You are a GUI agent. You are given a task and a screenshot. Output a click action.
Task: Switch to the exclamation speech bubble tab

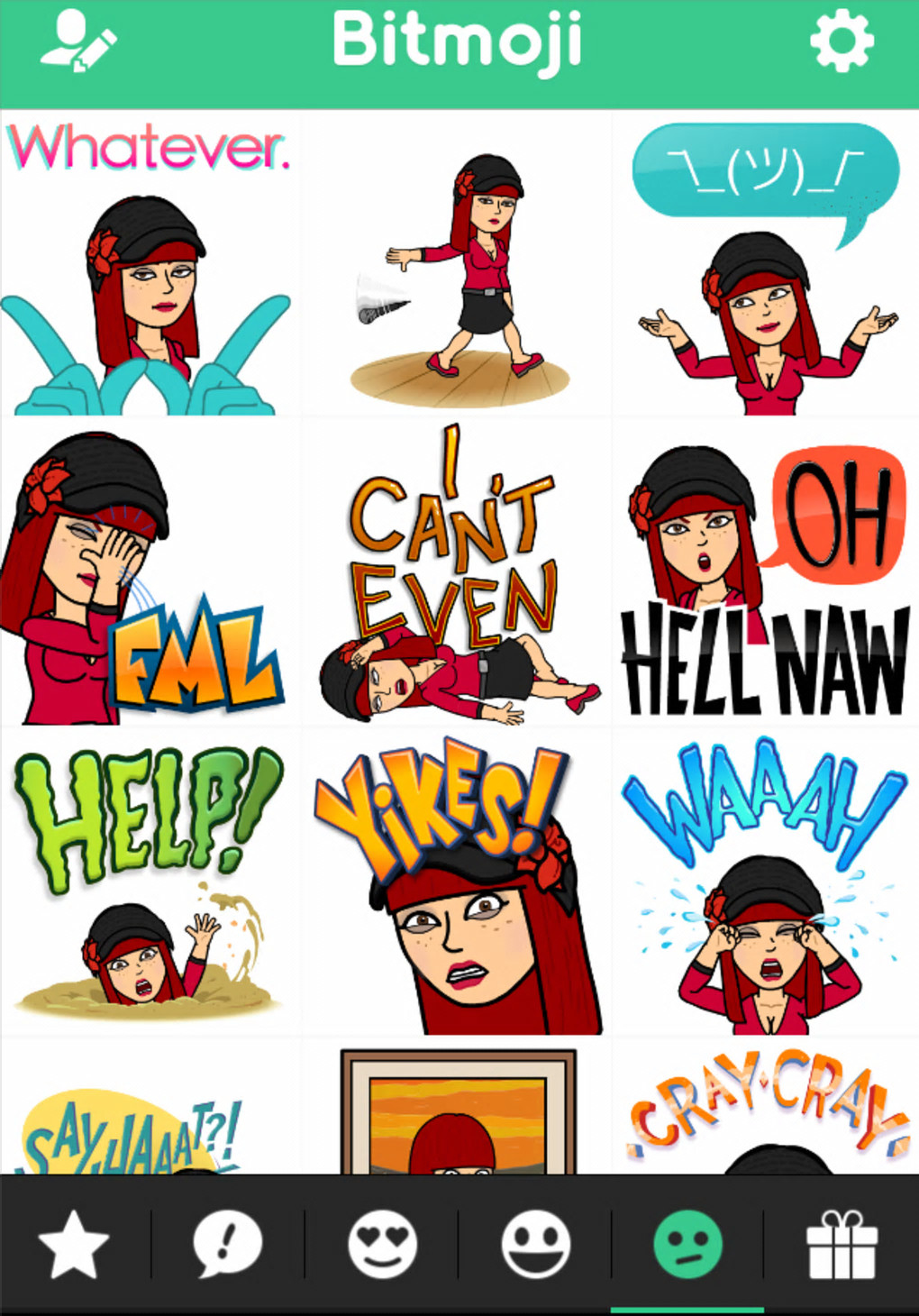pos(227,1245)
